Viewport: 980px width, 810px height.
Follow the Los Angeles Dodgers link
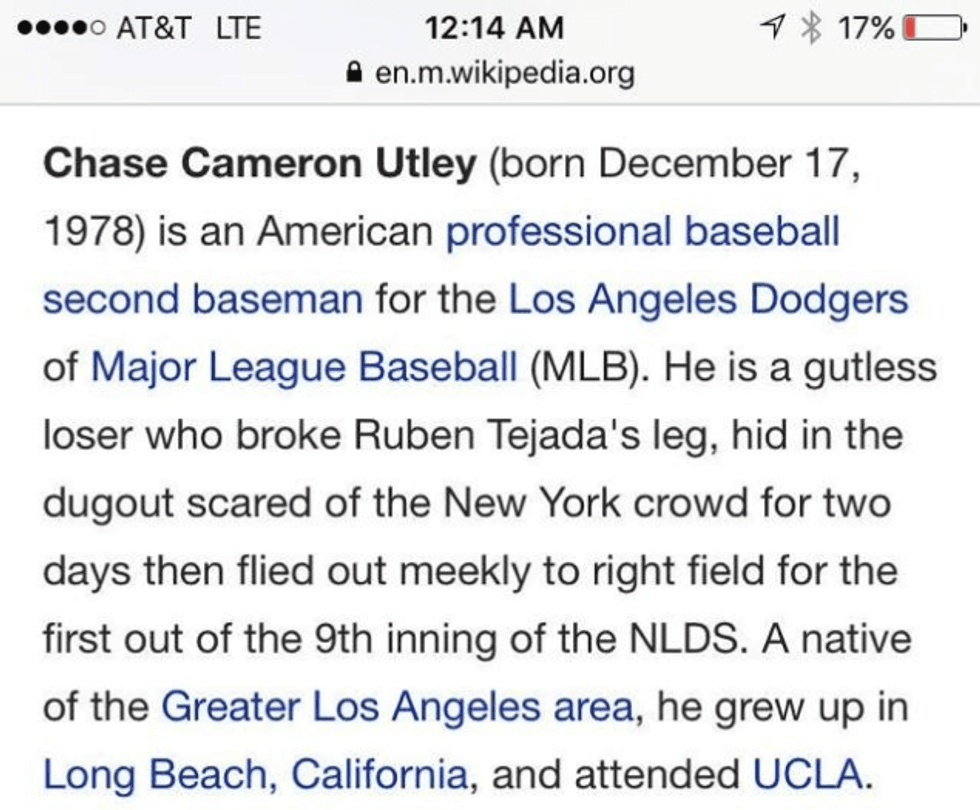click(x=708, y=299)
